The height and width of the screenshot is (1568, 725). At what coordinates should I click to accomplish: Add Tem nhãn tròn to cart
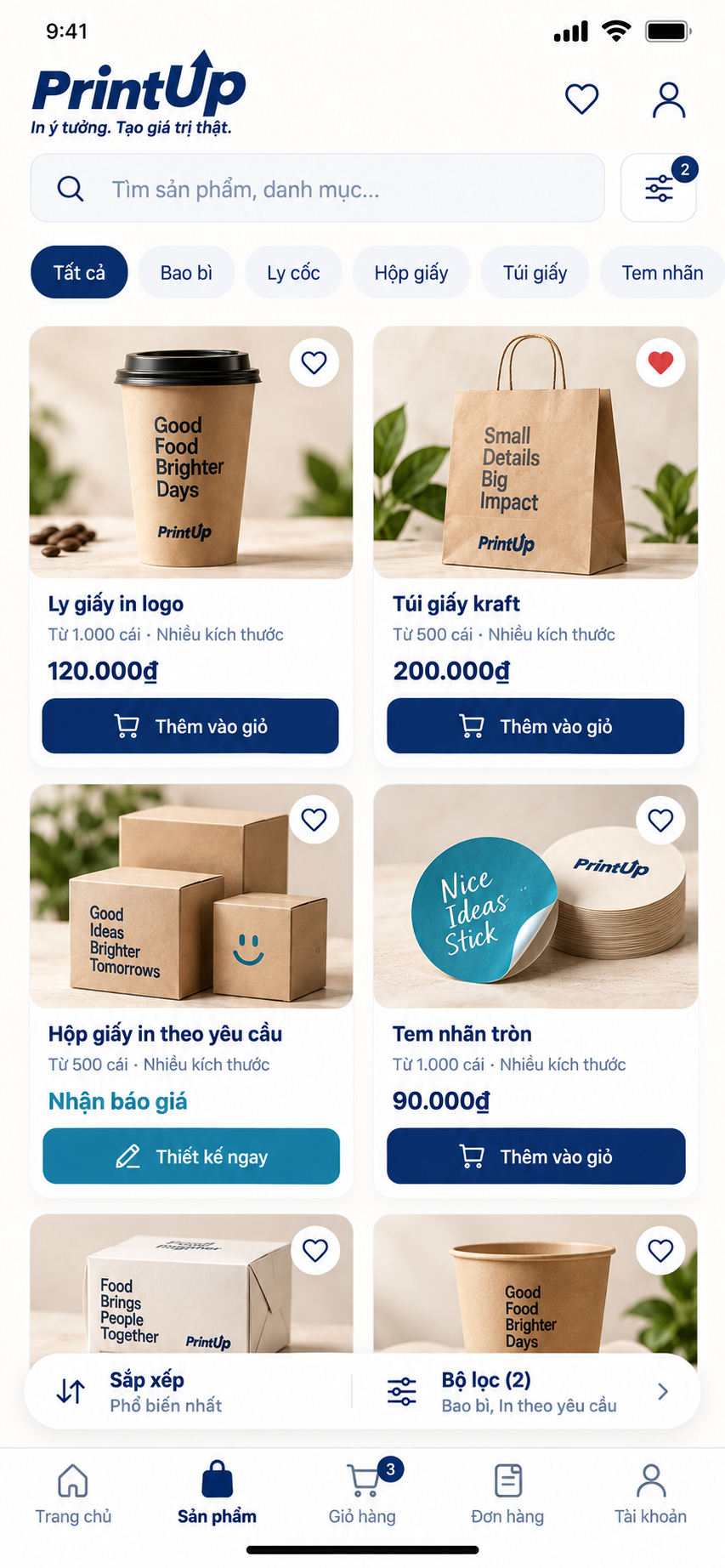[x=536, y=1156]
